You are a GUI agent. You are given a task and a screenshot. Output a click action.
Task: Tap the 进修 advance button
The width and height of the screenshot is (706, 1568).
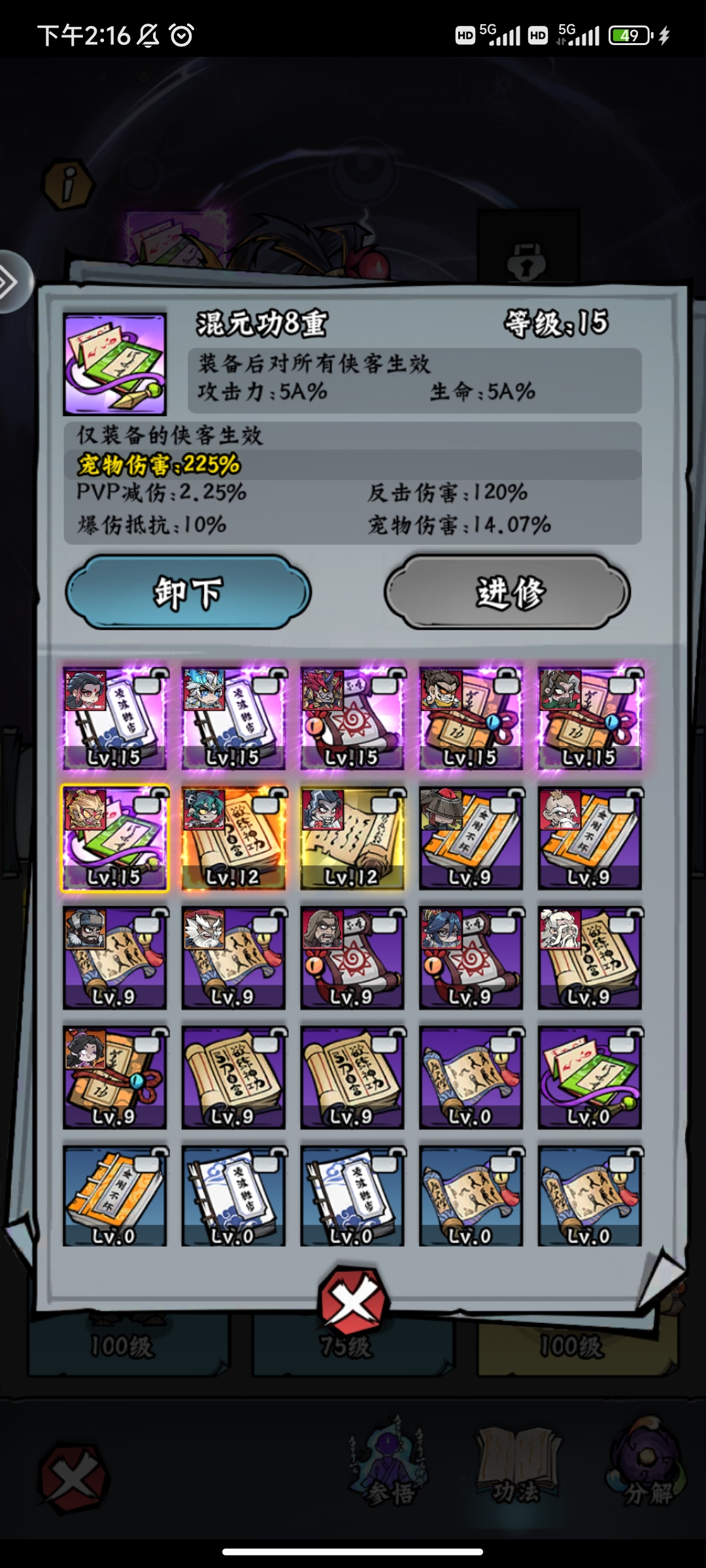(x=507, y=593)
